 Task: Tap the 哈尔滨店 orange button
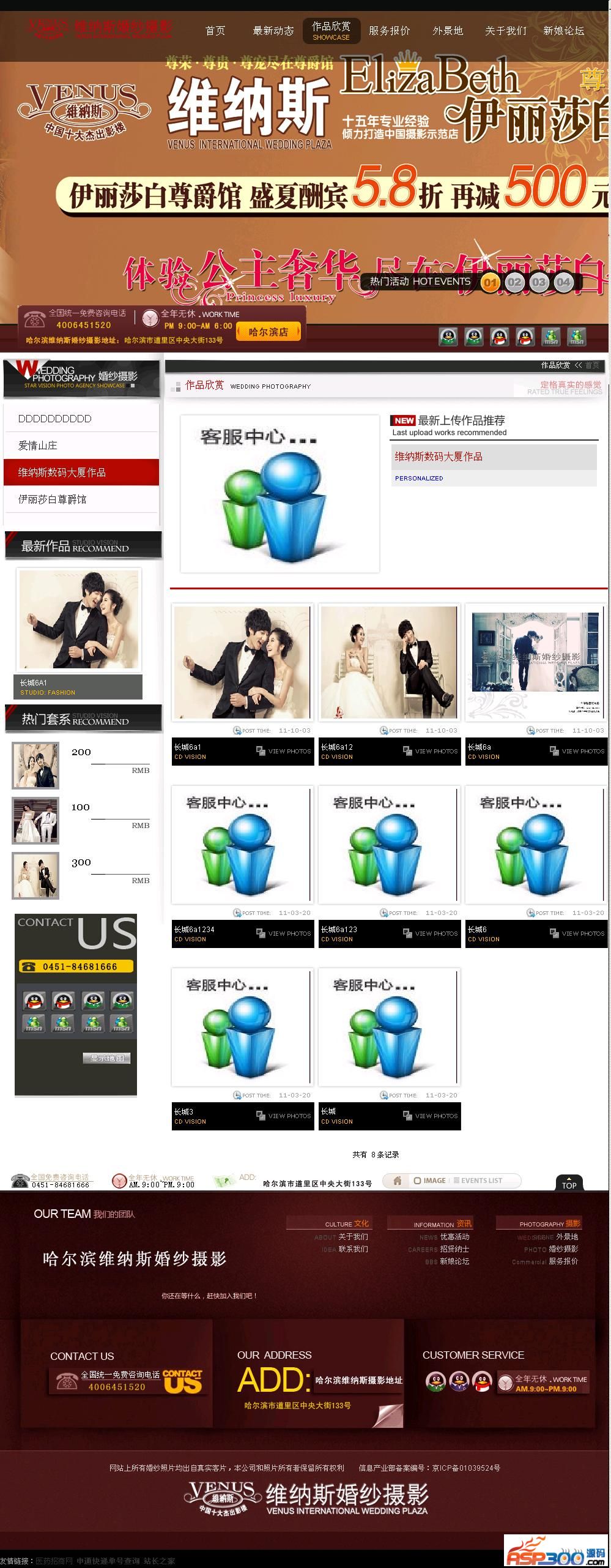(x=268, y=332)
